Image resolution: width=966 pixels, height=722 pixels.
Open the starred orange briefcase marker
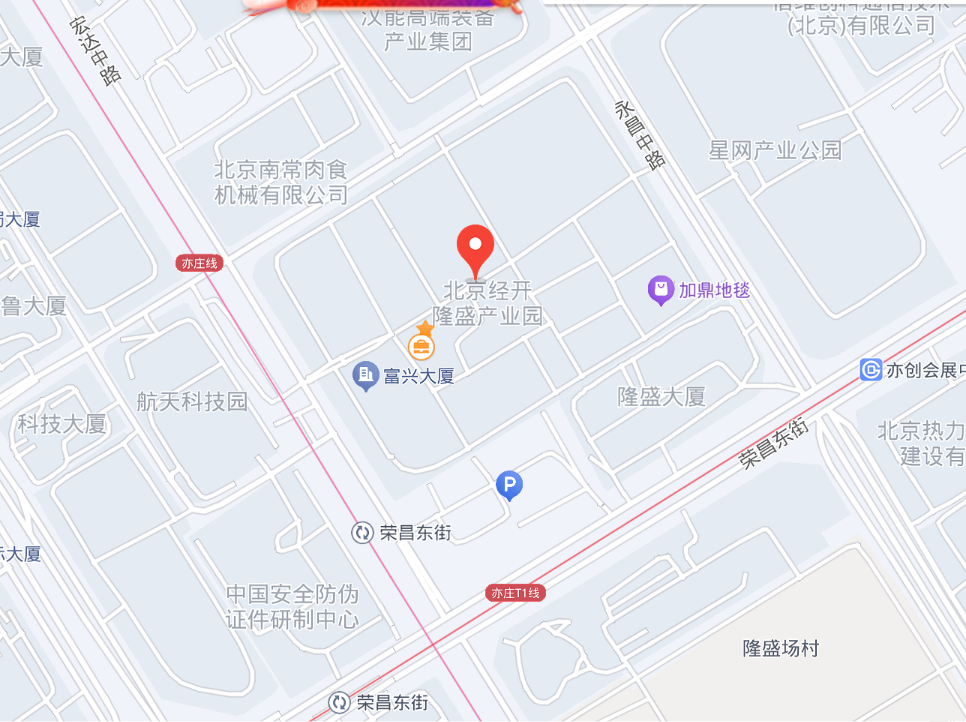coord(422,345)
